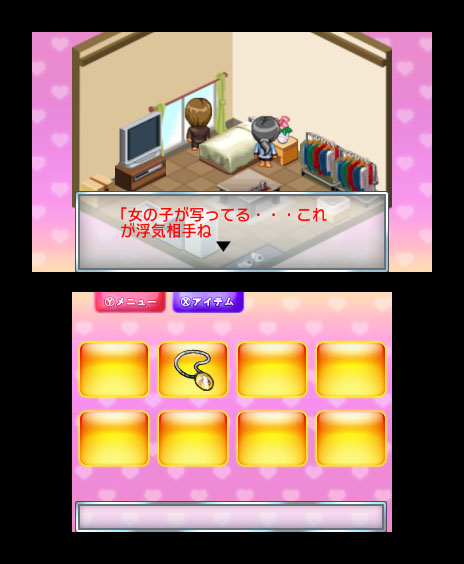Screen dimensions: 464x564
Task: Open the X アイテム button
Action: click(208, 301)
